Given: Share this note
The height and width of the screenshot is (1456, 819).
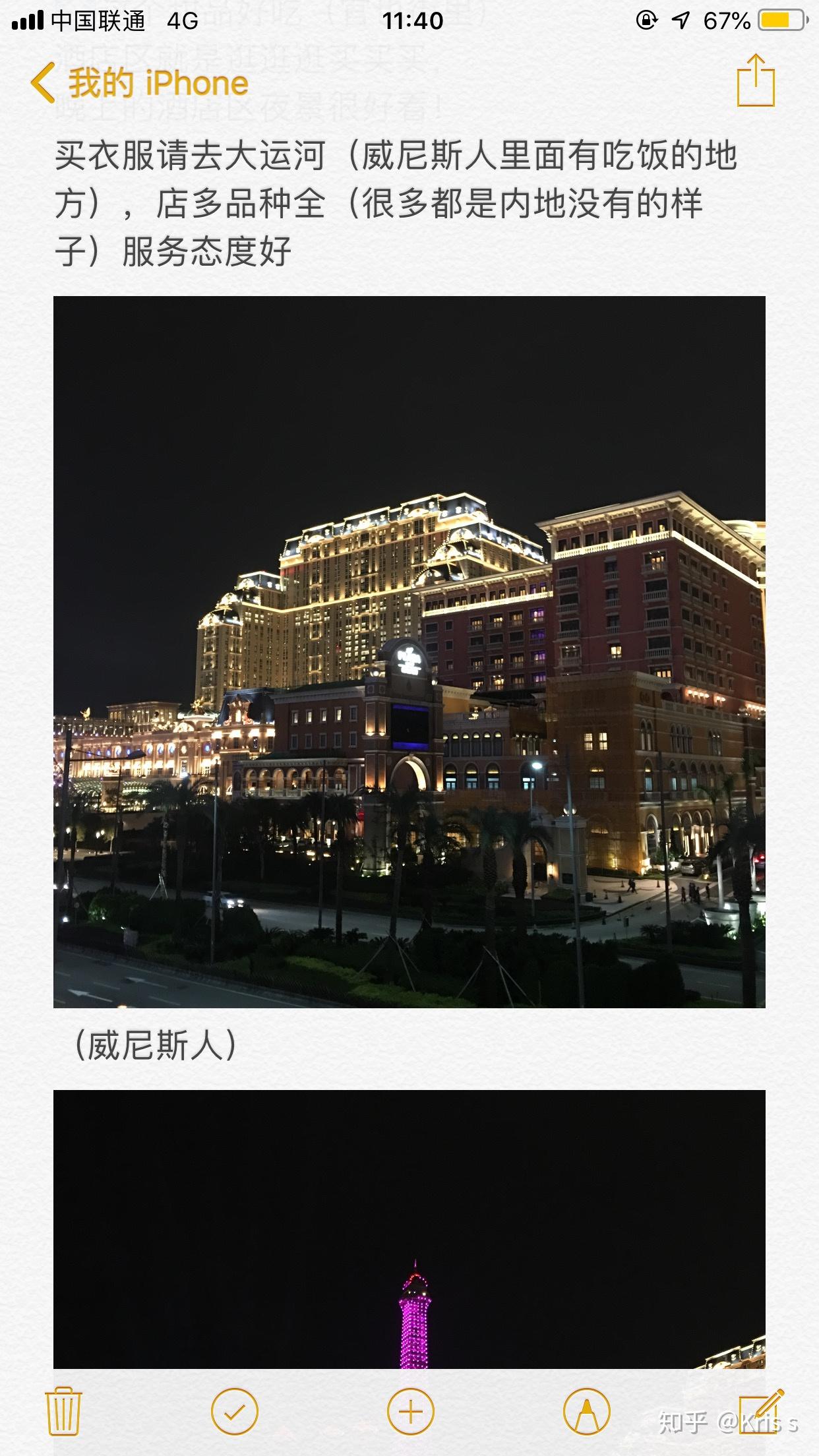Looking at the screenshot, I should coord(756,82).
